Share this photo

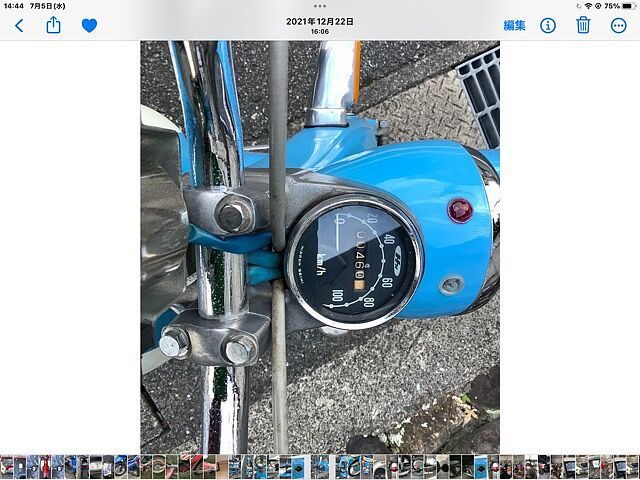point(53,25)
